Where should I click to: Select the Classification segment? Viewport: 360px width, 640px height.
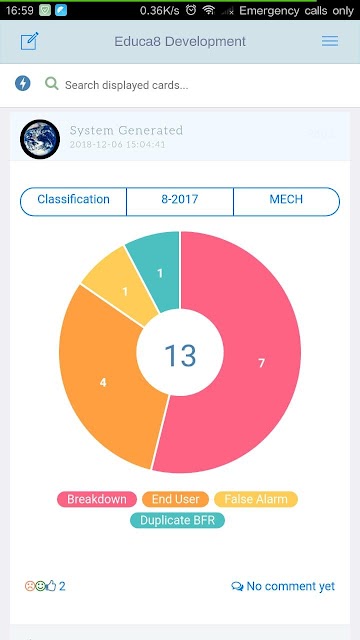click(x=73, y=201)
